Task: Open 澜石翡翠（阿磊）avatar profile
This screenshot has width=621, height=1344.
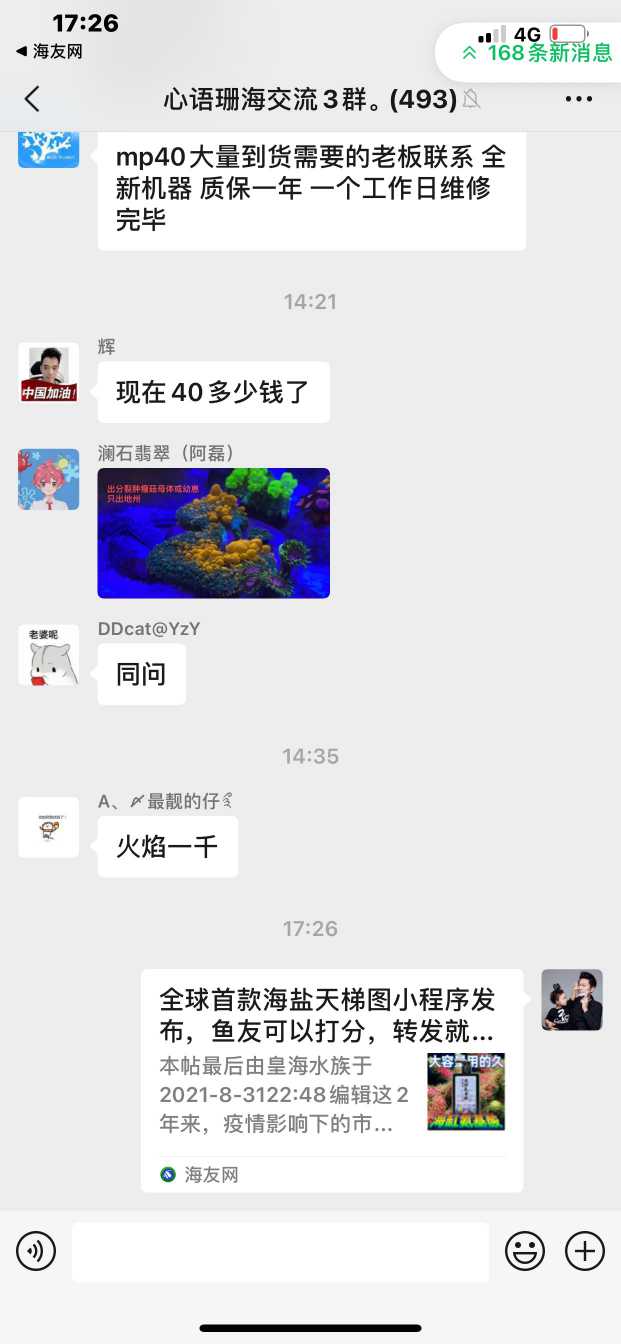Action: [x=48, y=479]
